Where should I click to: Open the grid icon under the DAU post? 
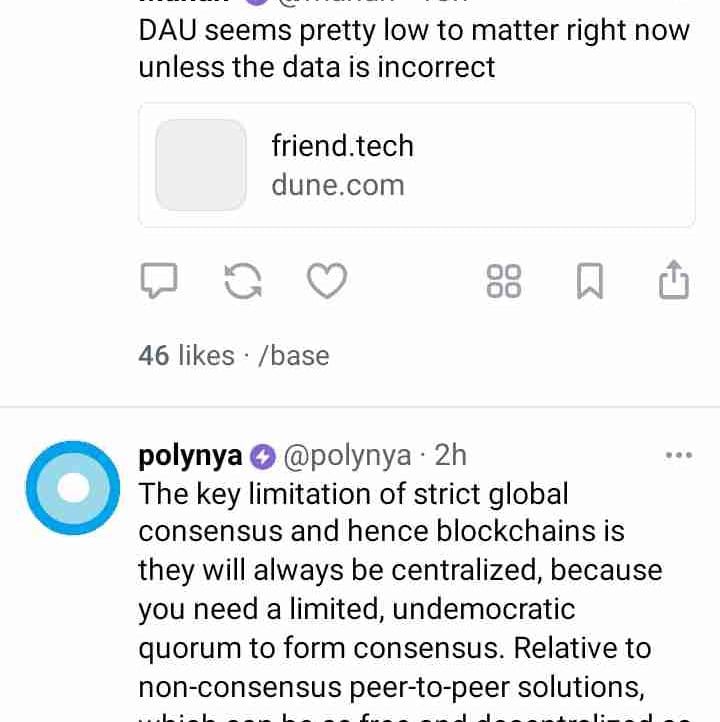point(503,281)
